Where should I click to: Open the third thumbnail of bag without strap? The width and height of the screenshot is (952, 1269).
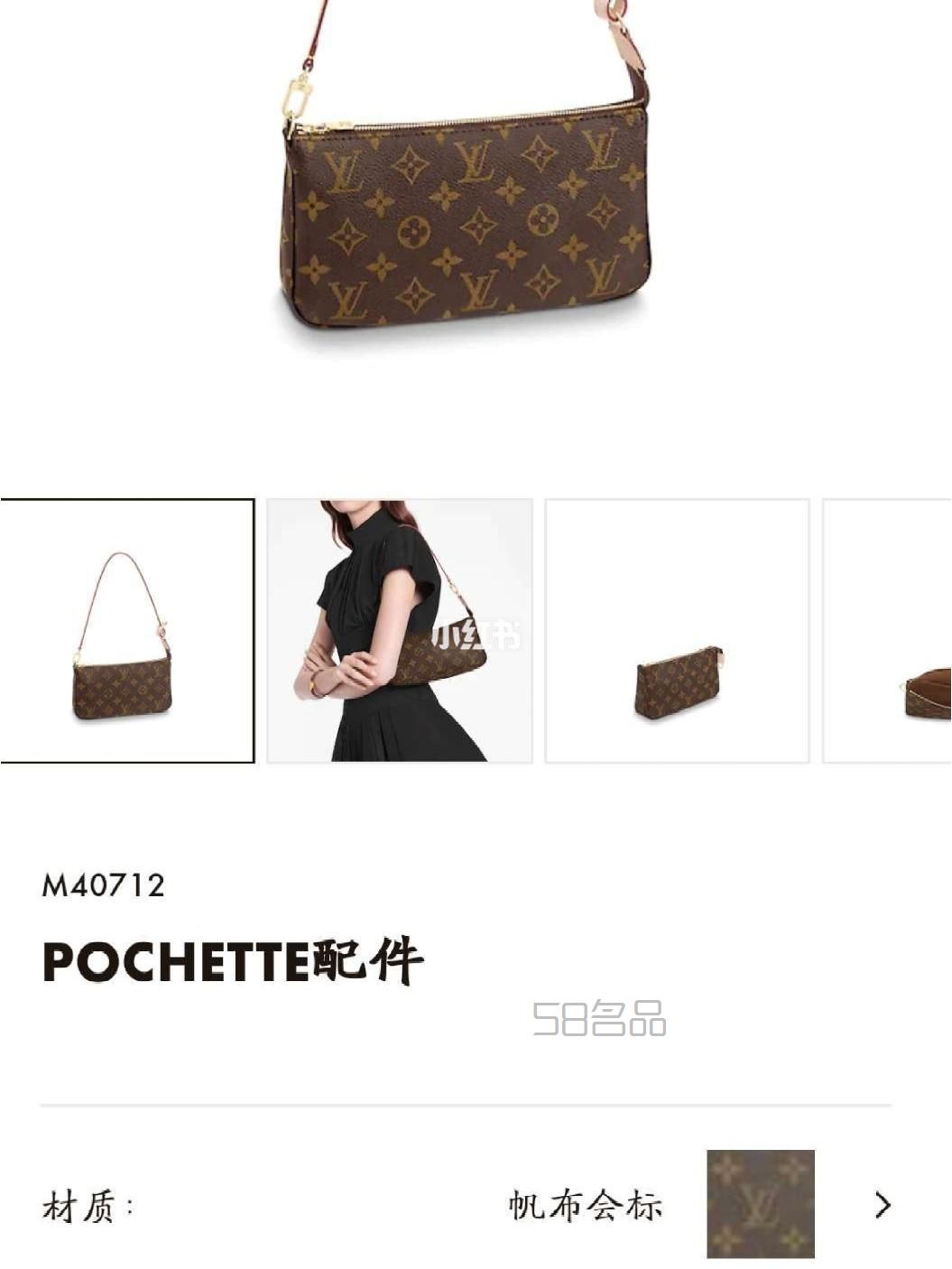click(x=677, y=631)
